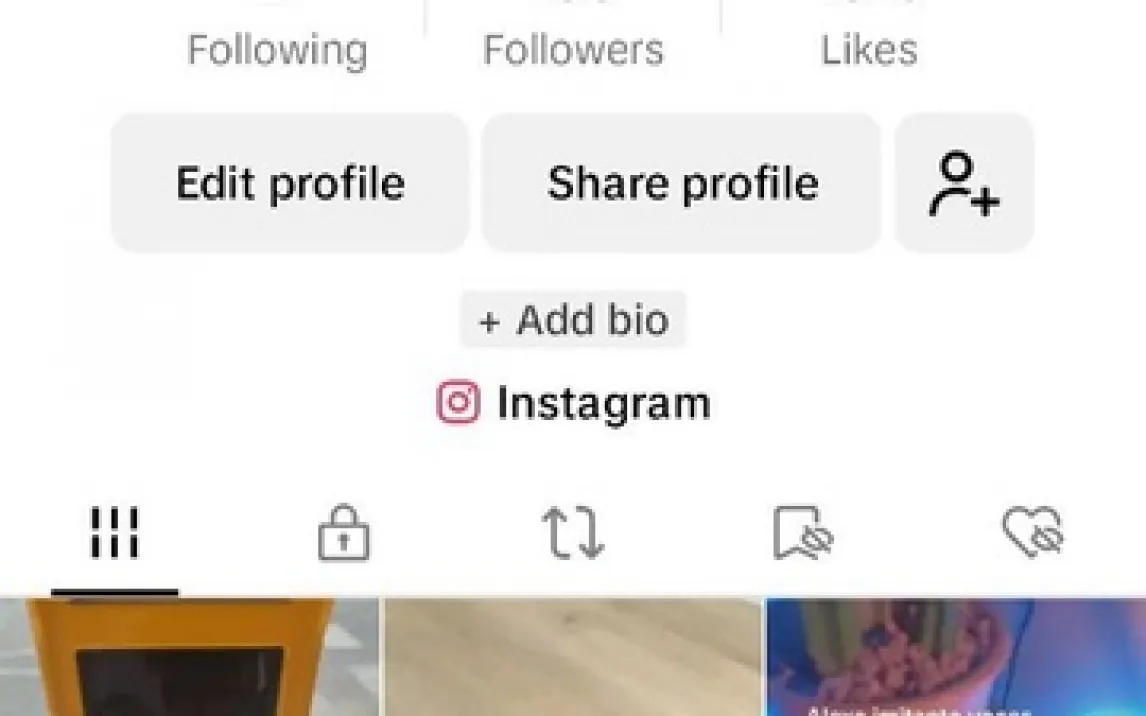This screenshot has height=716, width=1146.
Task: Open the blue video with caption text
Action: click(956, 657)
